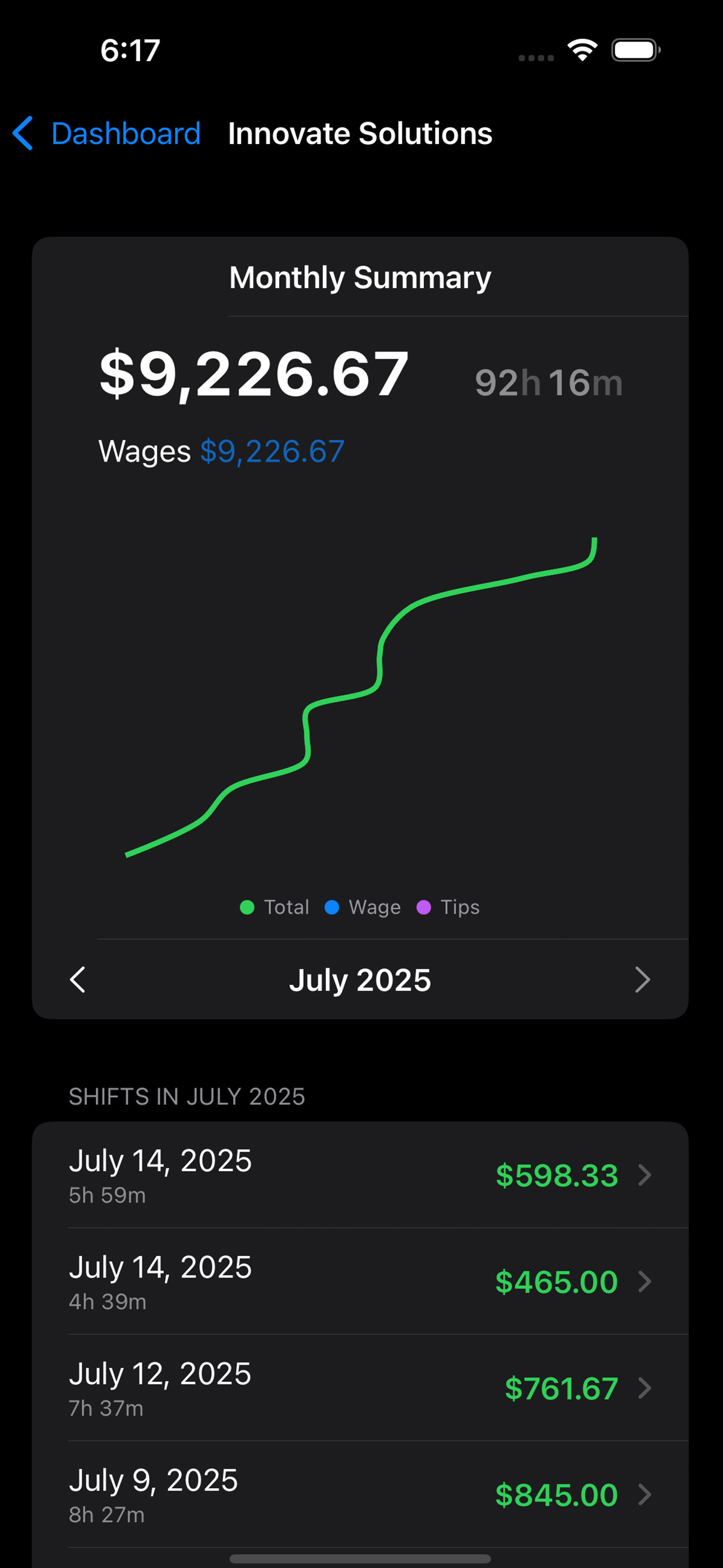This screenshot has height=1568, width=723.
Task: Click the blue Wages amount link
Action: (x=272, y=451)
